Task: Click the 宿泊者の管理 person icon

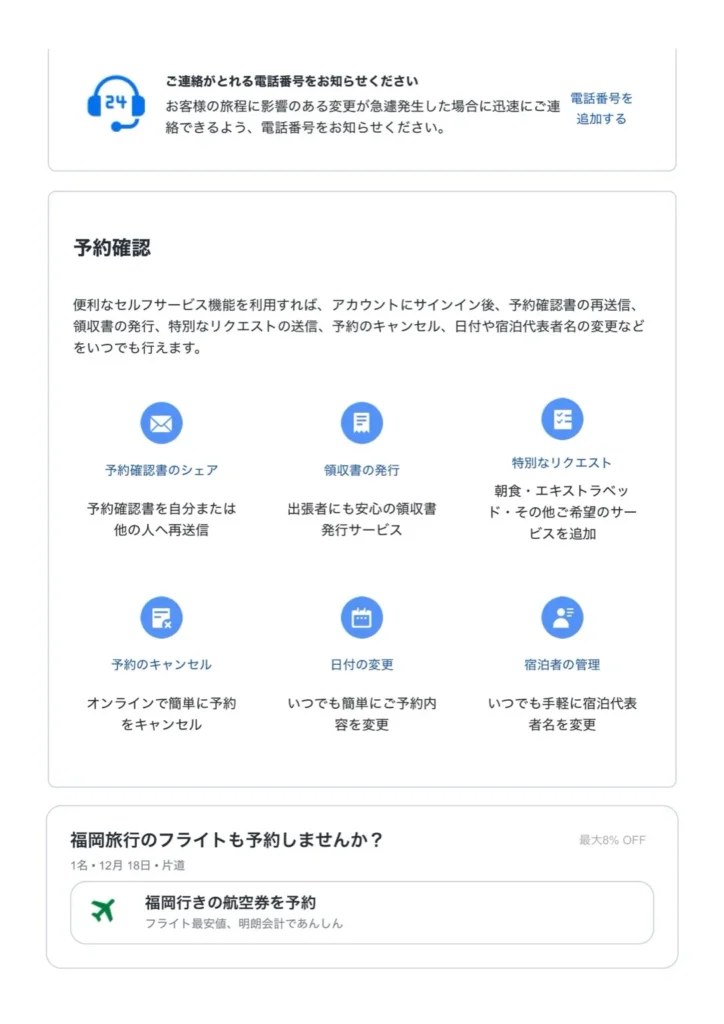Action: (563, 619)
